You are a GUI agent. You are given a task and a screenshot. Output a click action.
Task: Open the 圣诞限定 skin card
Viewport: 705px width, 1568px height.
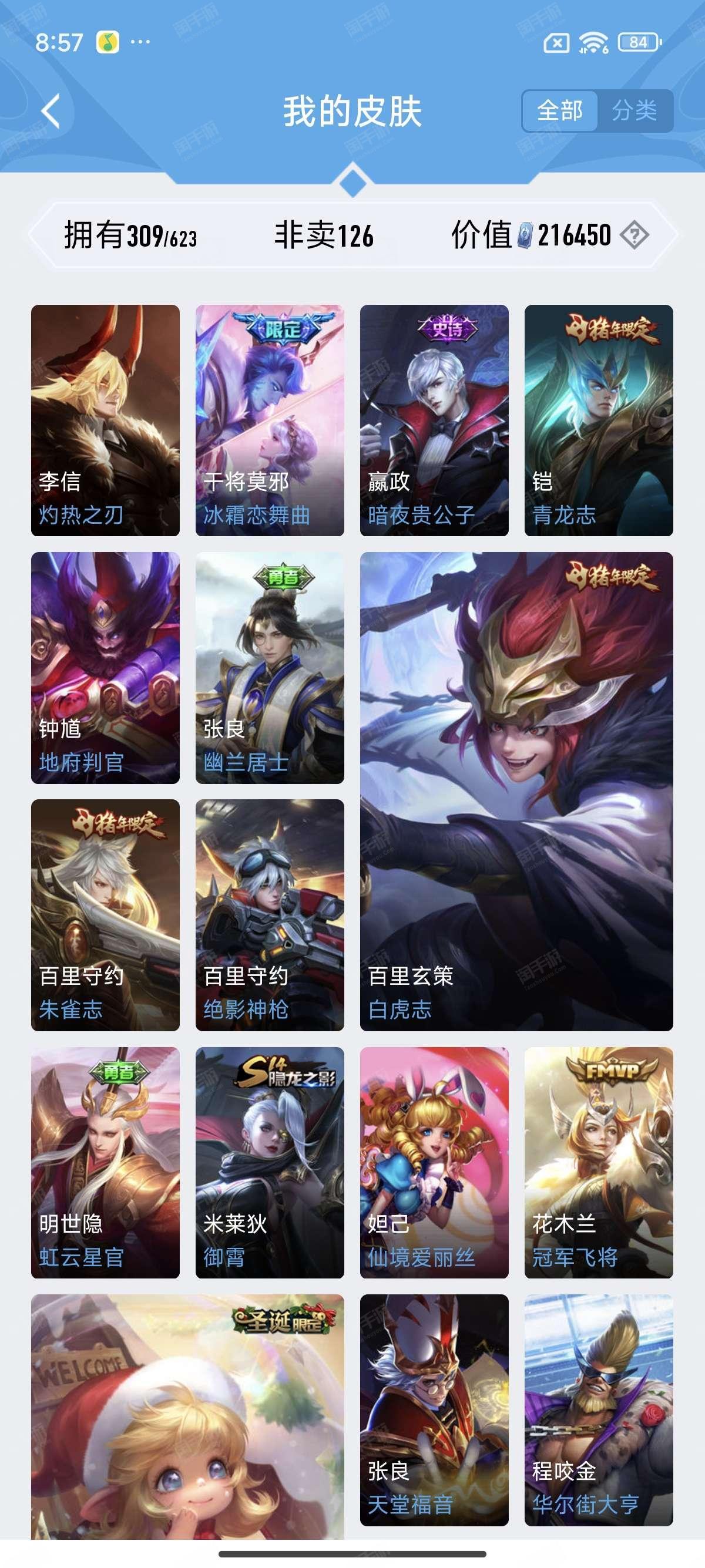click(x=187, y=1417)
